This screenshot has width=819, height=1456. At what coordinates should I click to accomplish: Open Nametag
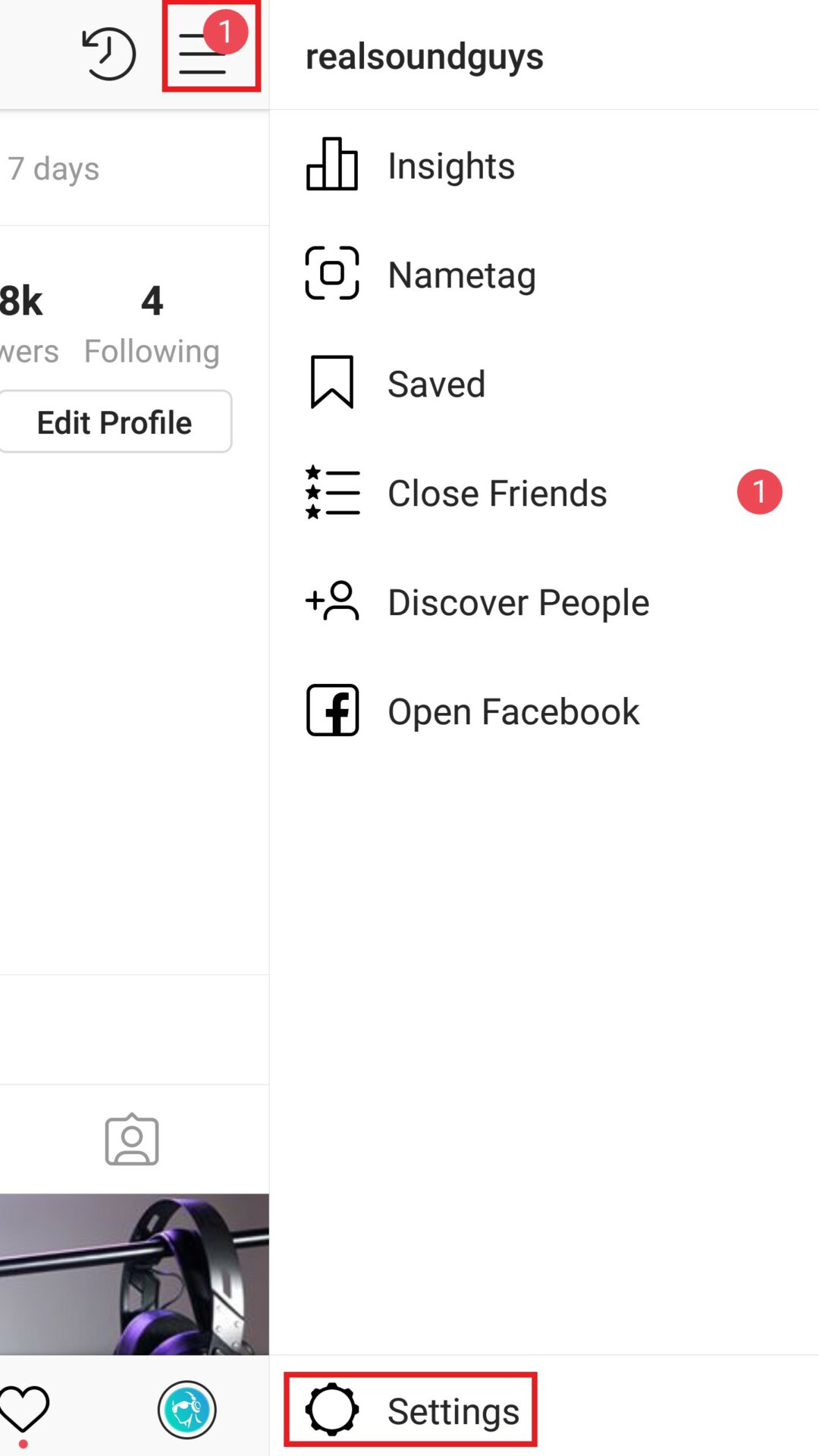(x=461, y=275)
